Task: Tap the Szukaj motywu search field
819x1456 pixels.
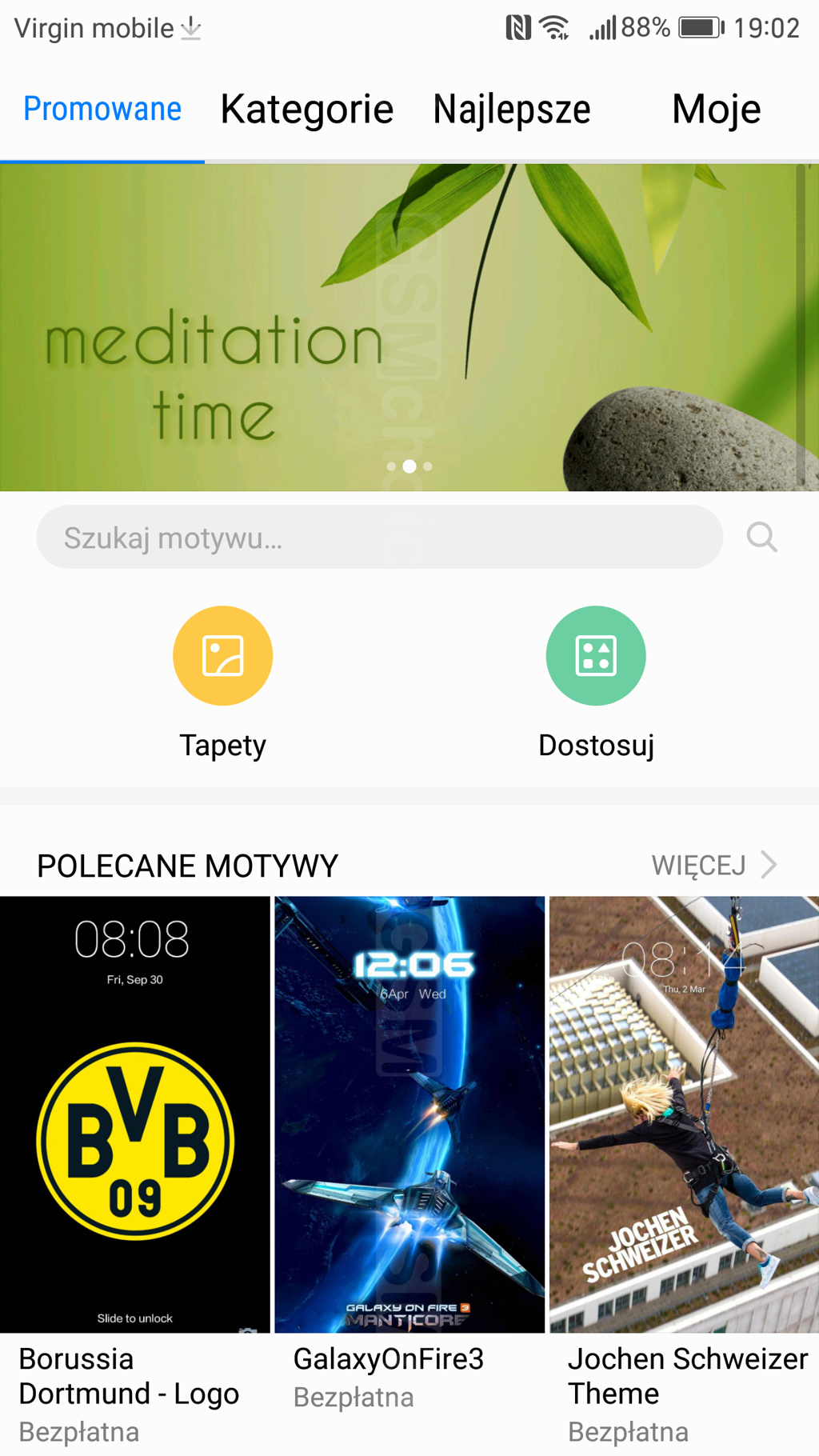Action: (379, 538)
